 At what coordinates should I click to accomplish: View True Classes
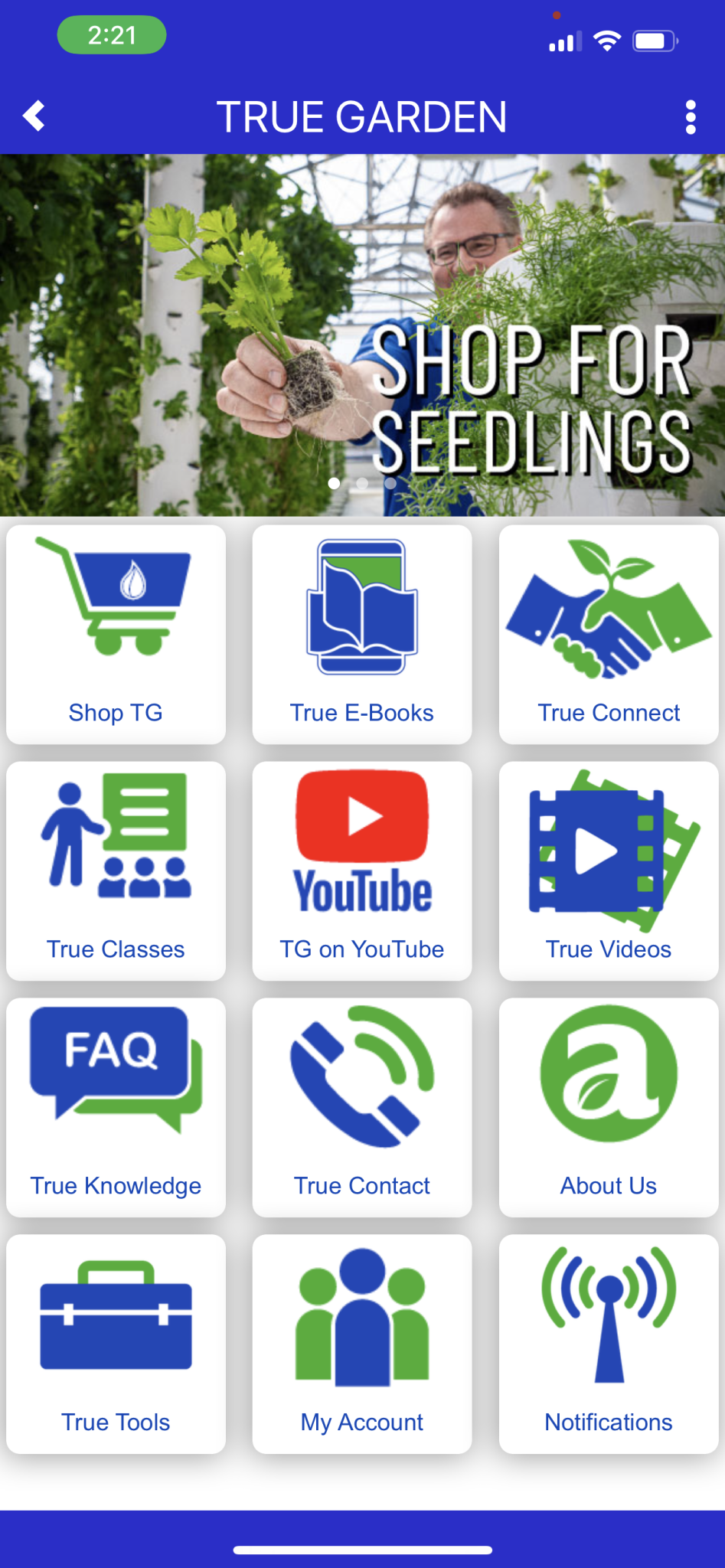pos(116,871)
